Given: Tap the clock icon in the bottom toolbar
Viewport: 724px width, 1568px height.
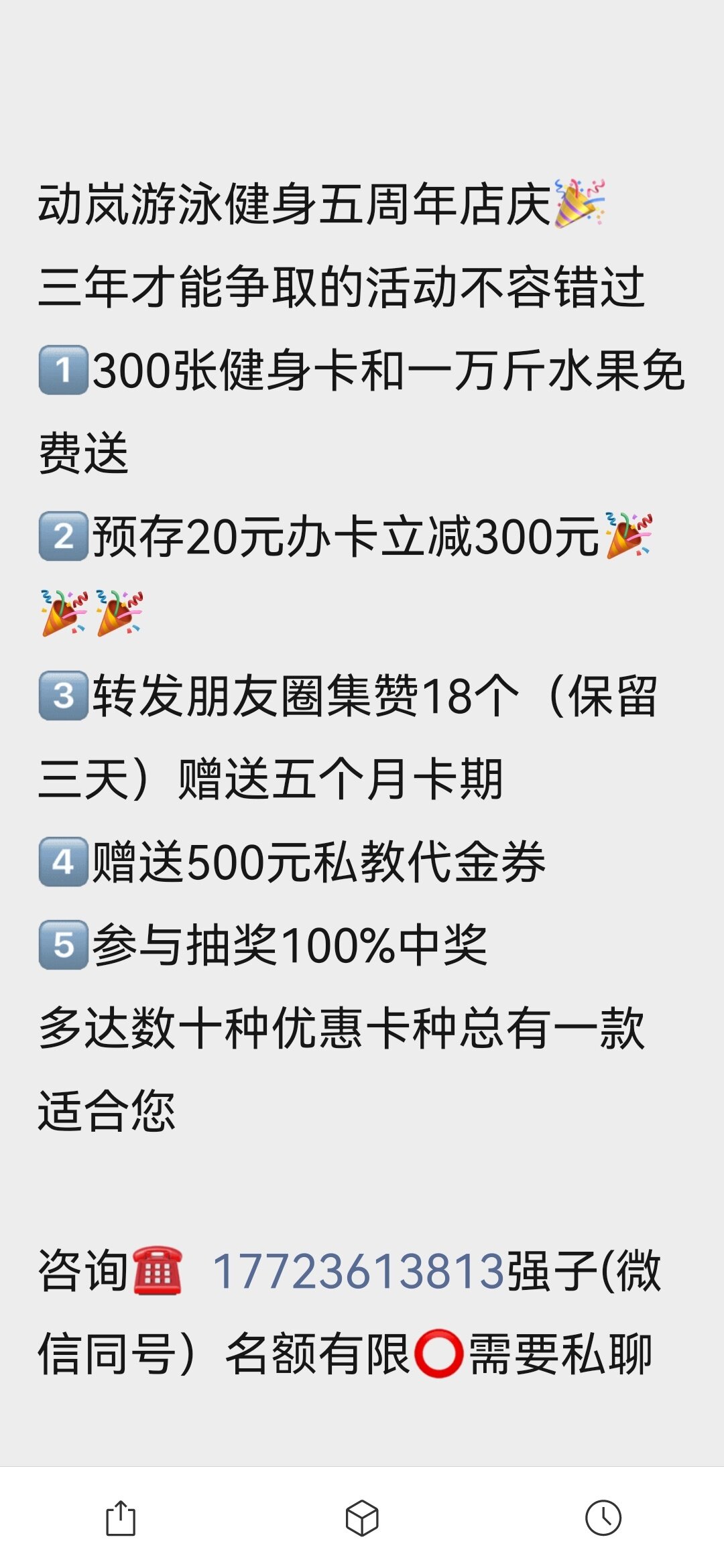Looking at the screenshot, I should pos(603,1518).
